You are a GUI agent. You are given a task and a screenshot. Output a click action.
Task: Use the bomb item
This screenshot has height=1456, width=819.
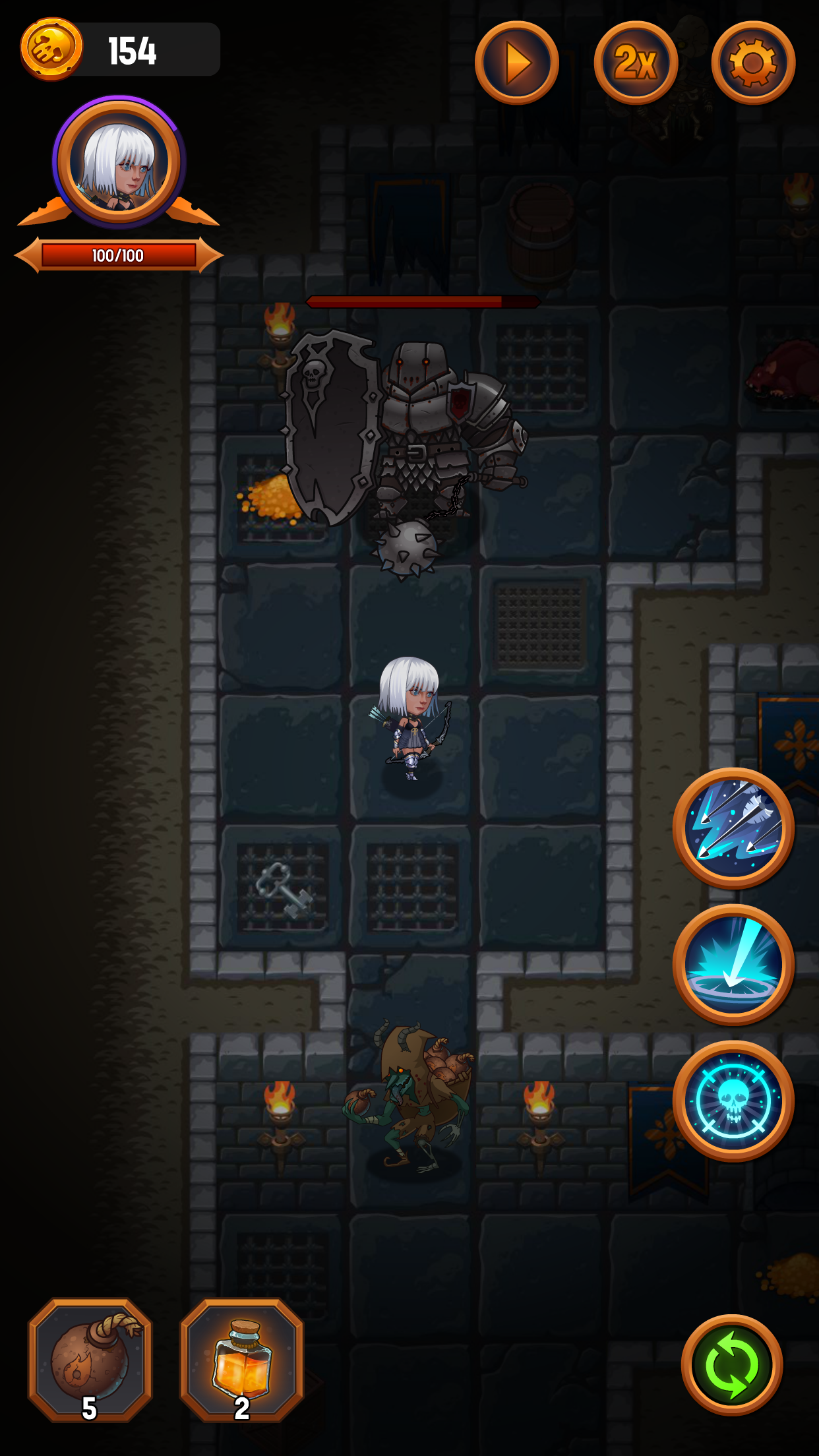(x=90, y=1360)
